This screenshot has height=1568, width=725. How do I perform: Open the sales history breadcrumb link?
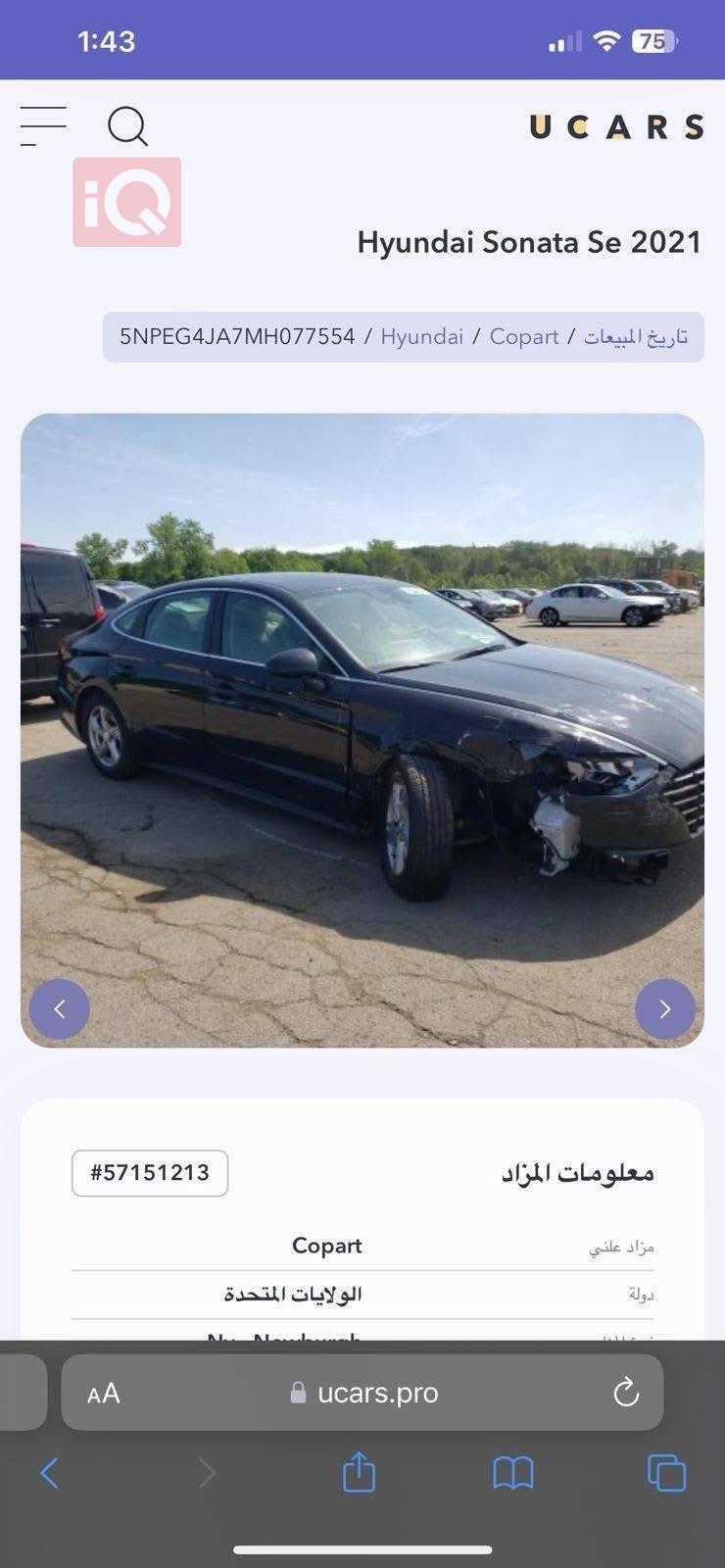pyautogui.click(x=636, y=337)
